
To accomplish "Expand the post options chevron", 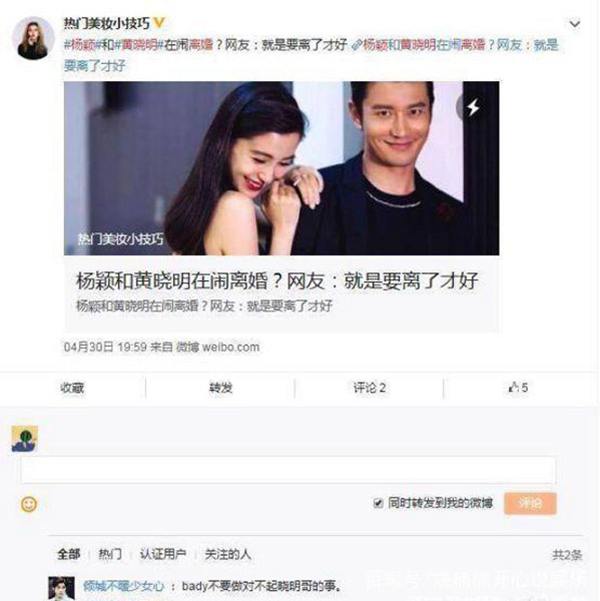I will coord(574,23).
